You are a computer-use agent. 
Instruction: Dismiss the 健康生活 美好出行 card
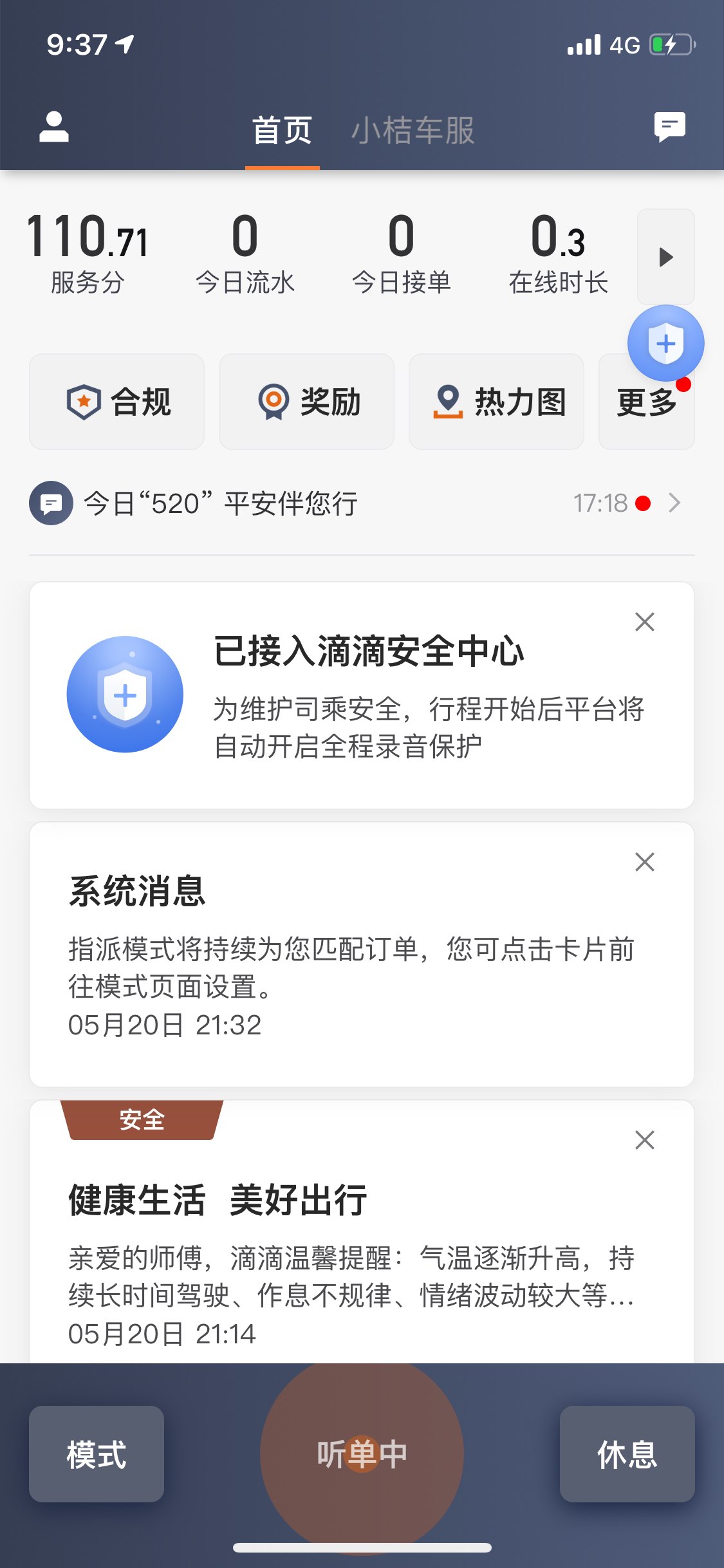[x=644, y=1140]
